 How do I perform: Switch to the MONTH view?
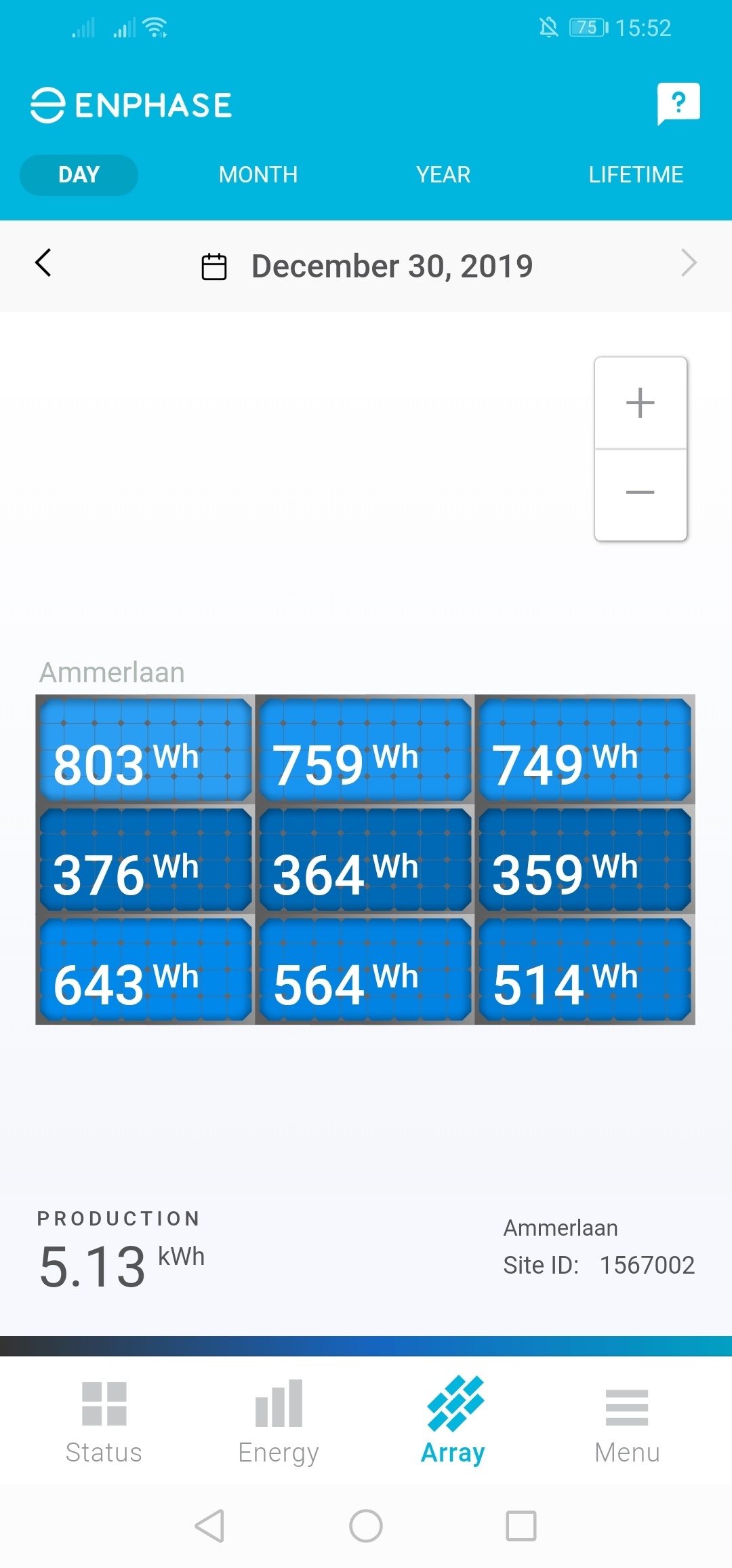pyautogui.click(x=258, y=175)
